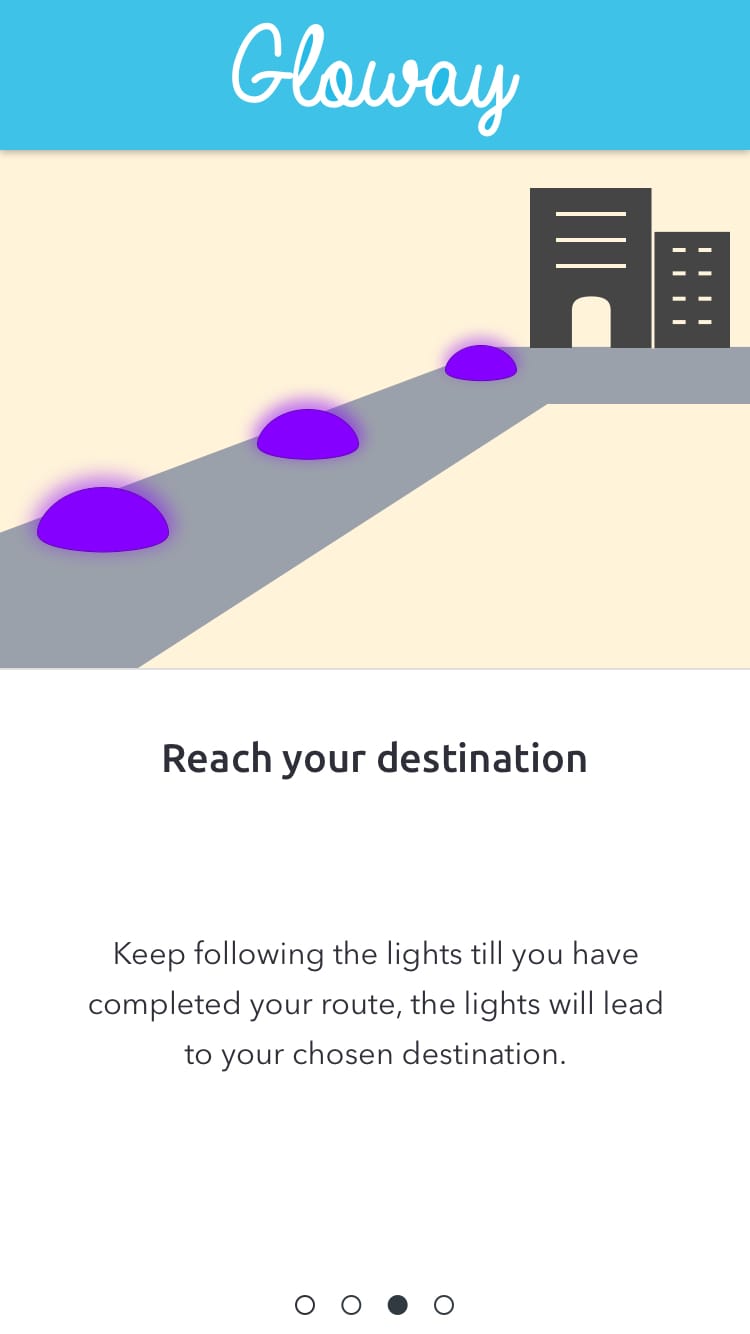Go to the fourth page indicator dot
Image resolution: width=750 pixels, height=1334 pixels.
(x=444, y=1305)
